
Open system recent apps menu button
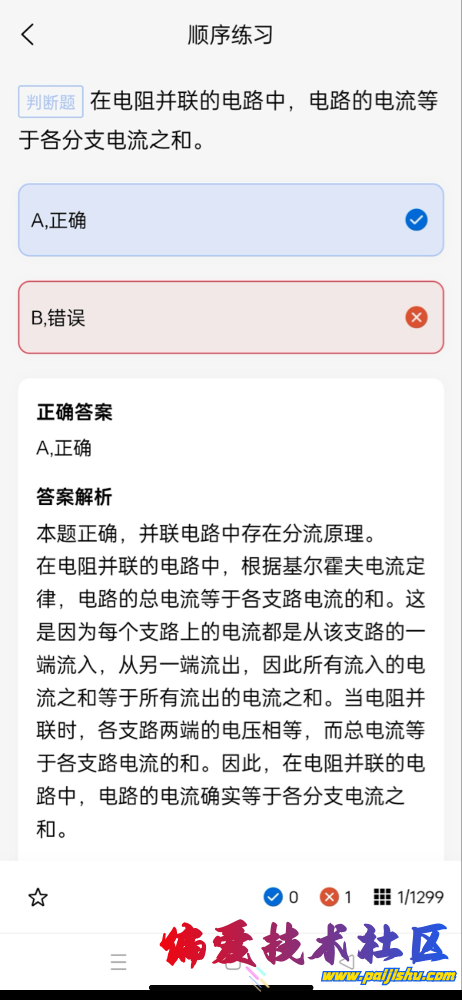coord(118,962)
